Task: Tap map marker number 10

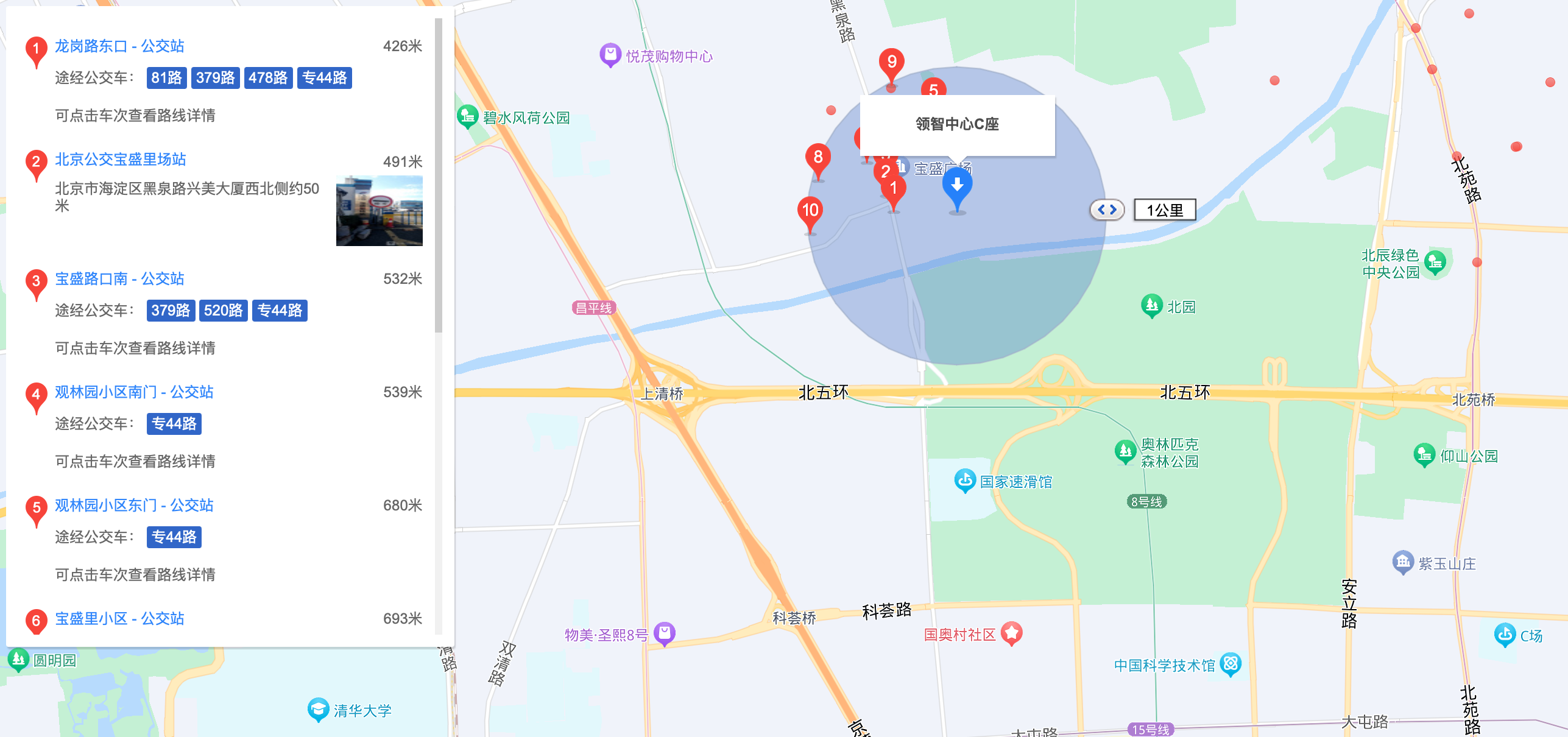Action: (x=810, y=212)
